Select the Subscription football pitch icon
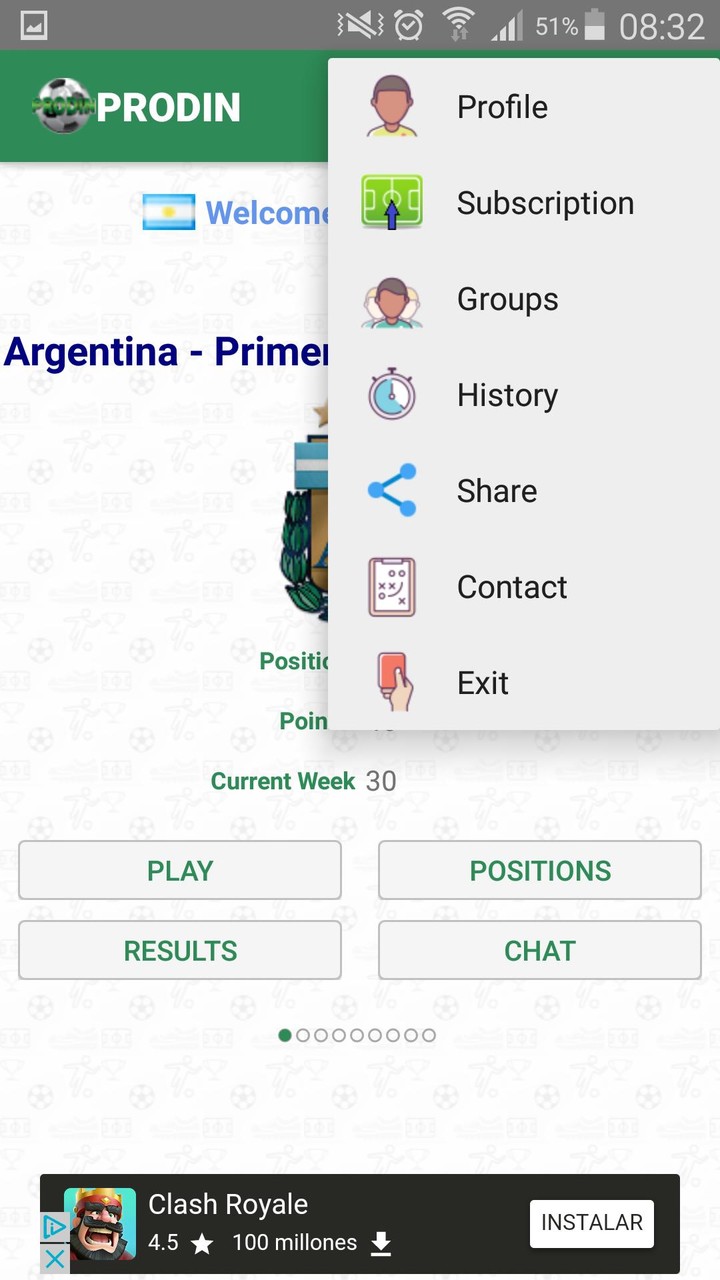This screenshot has height=1280, width=720. coord(391,202)
